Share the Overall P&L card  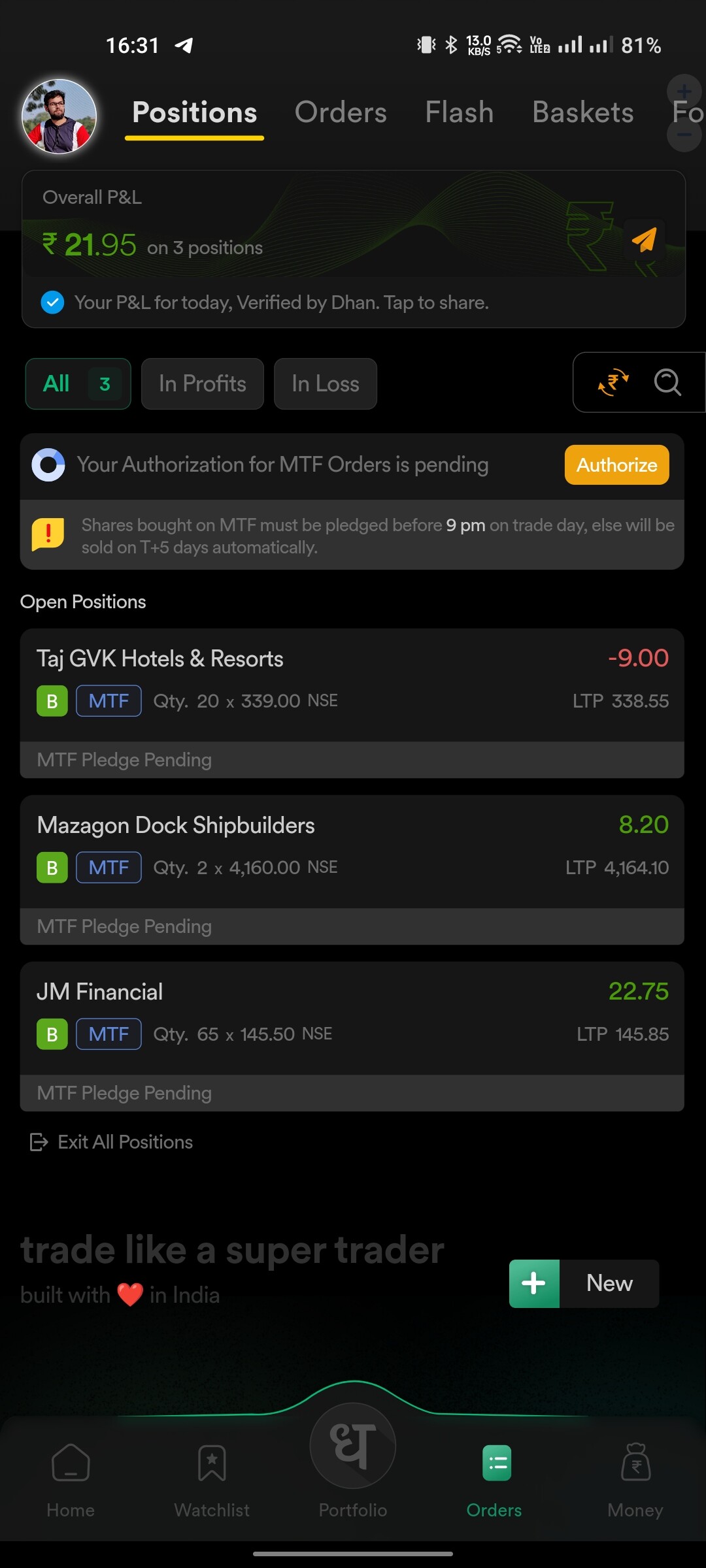click(x=644, y=240)
